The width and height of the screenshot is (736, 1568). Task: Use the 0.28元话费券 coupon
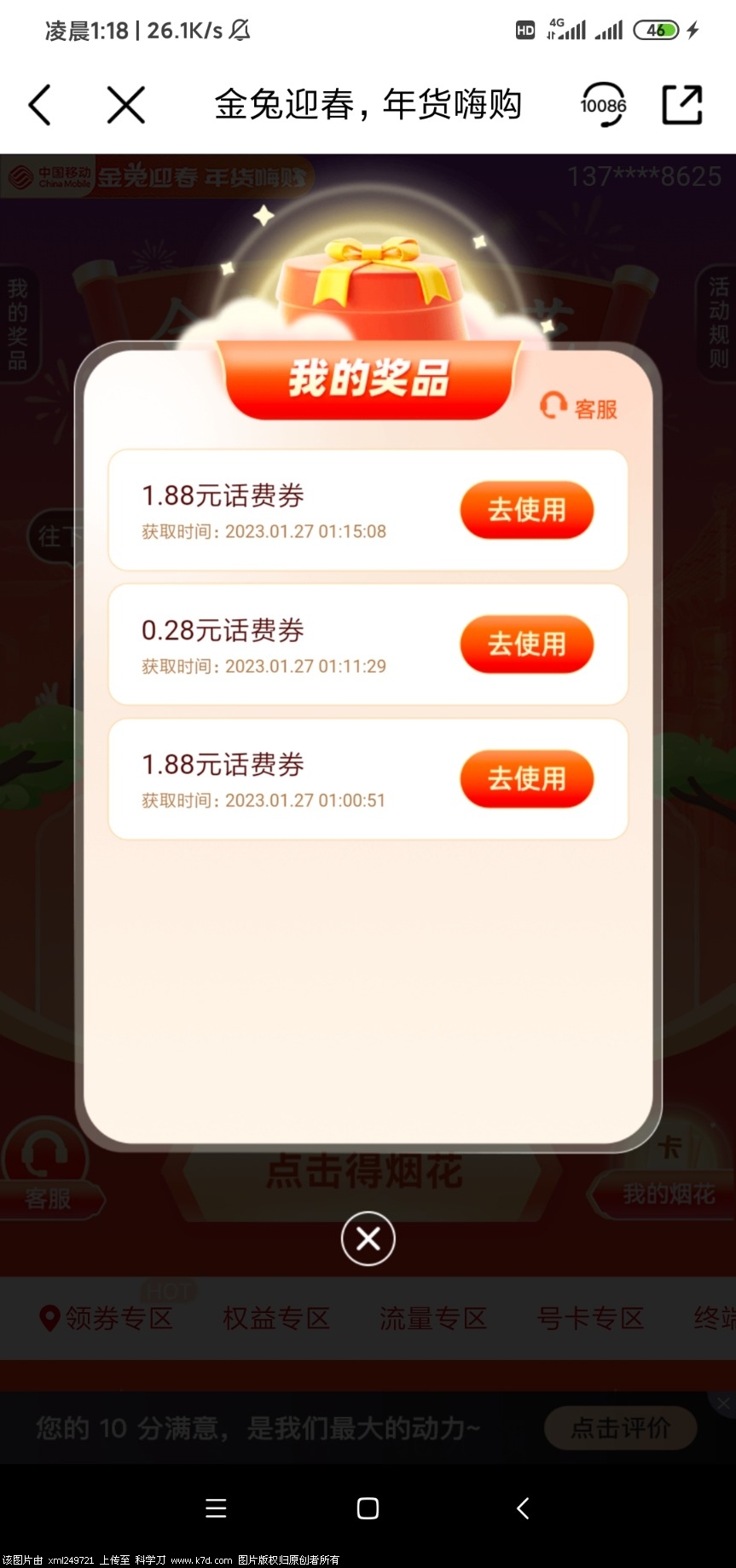526,645
